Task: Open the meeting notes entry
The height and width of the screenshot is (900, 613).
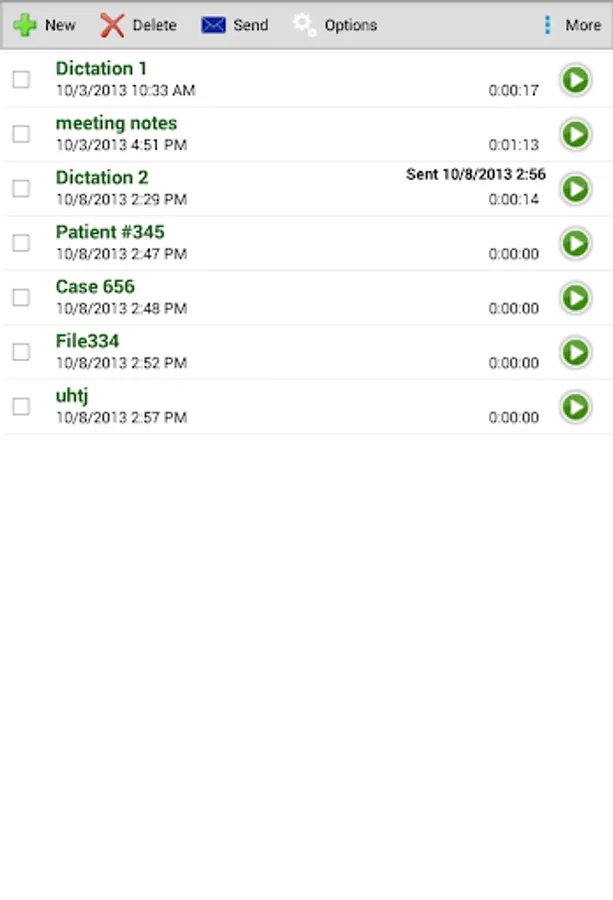Action: (250, 134)
